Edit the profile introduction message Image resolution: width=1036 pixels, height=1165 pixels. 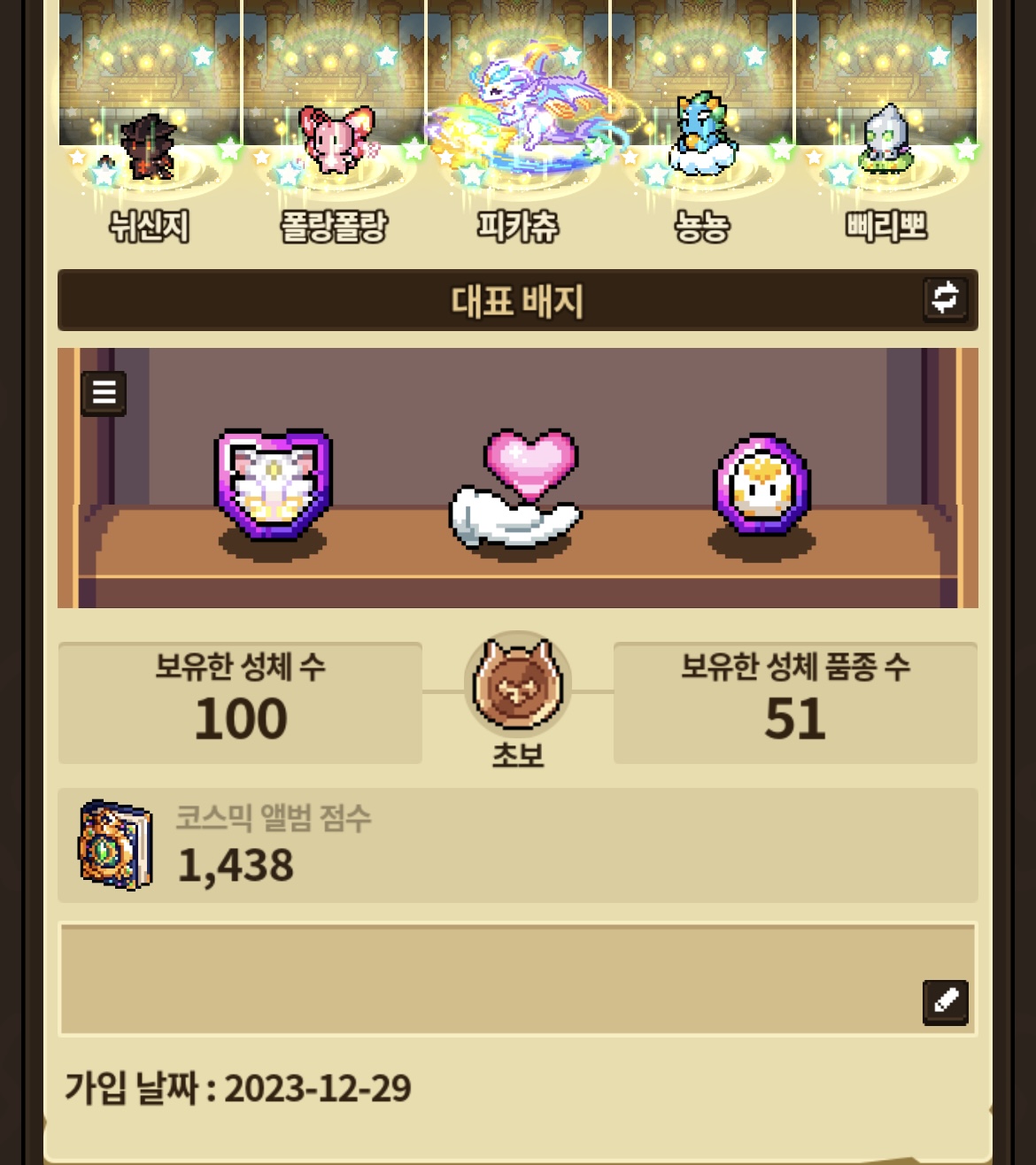(945, 1002)
